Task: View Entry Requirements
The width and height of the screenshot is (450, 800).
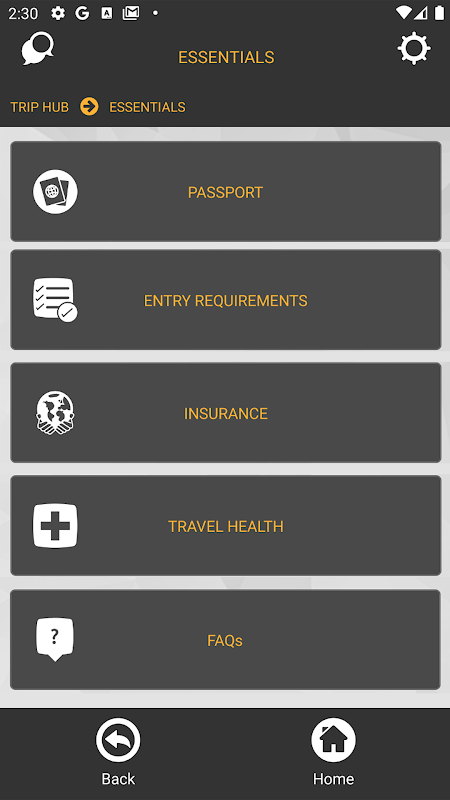Action: tap(226, 299)
